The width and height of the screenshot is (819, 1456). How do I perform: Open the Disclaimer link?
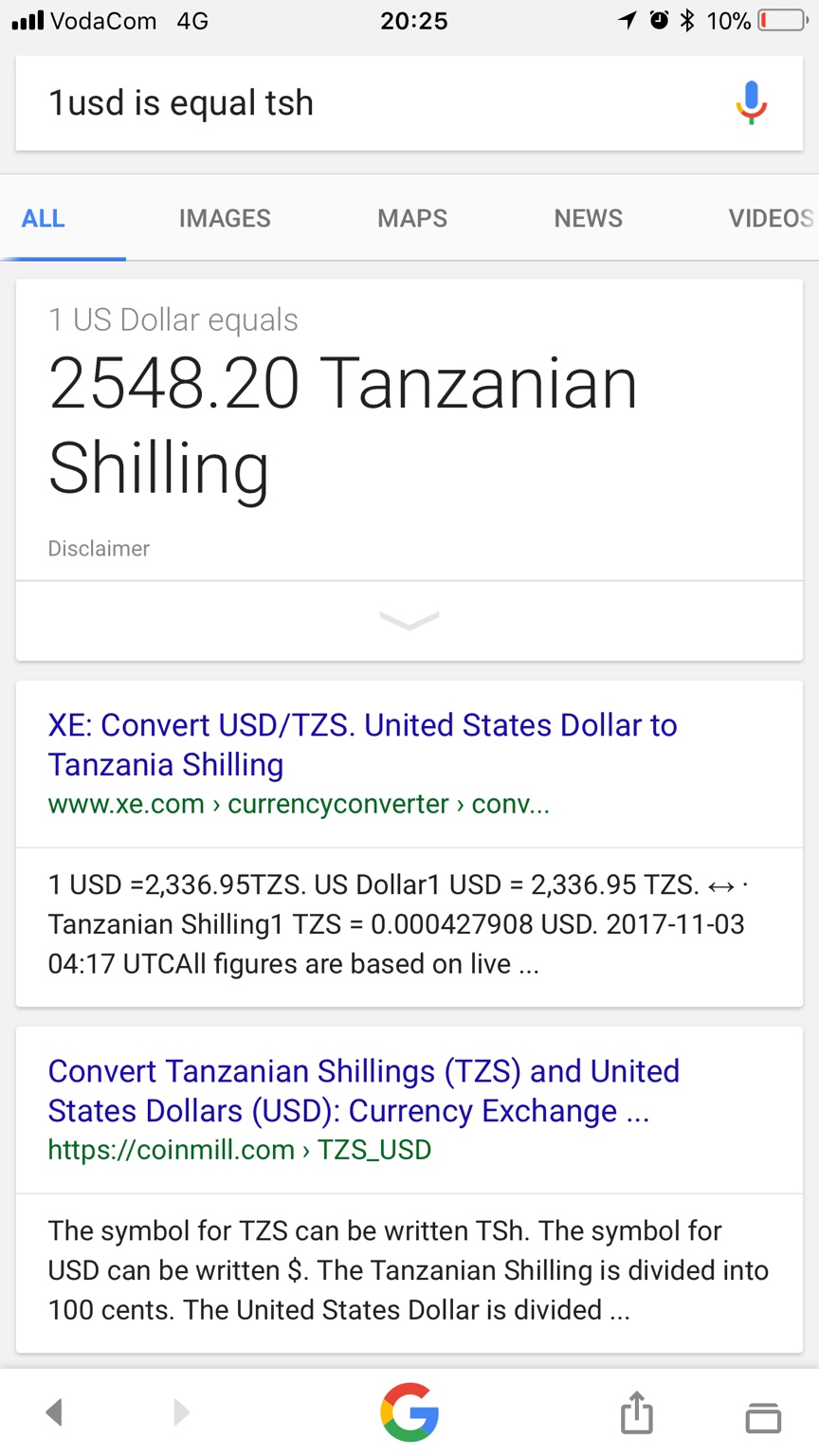(x=99, y=549)
